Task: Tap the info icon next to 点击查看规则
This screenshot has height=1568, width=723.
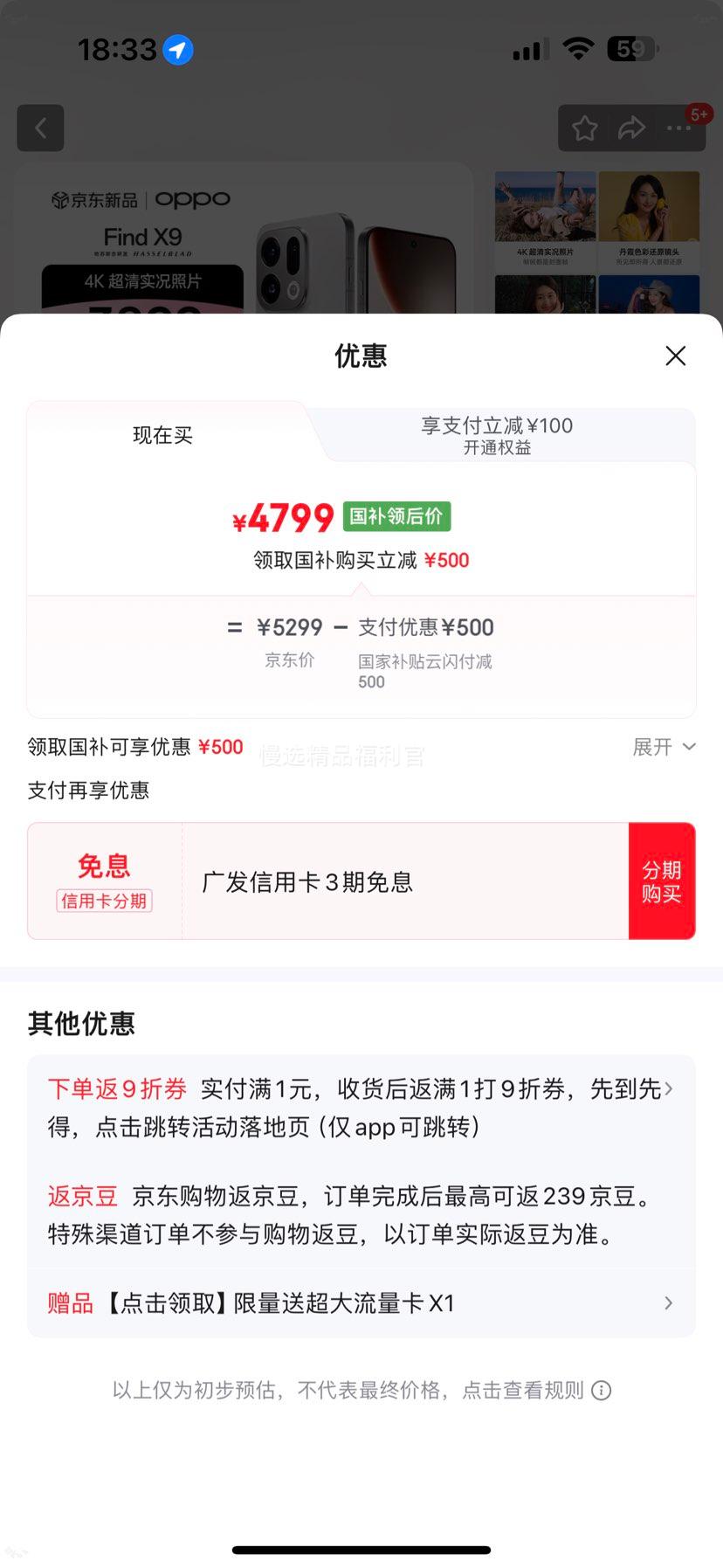Action: [x=601, y=1390]
